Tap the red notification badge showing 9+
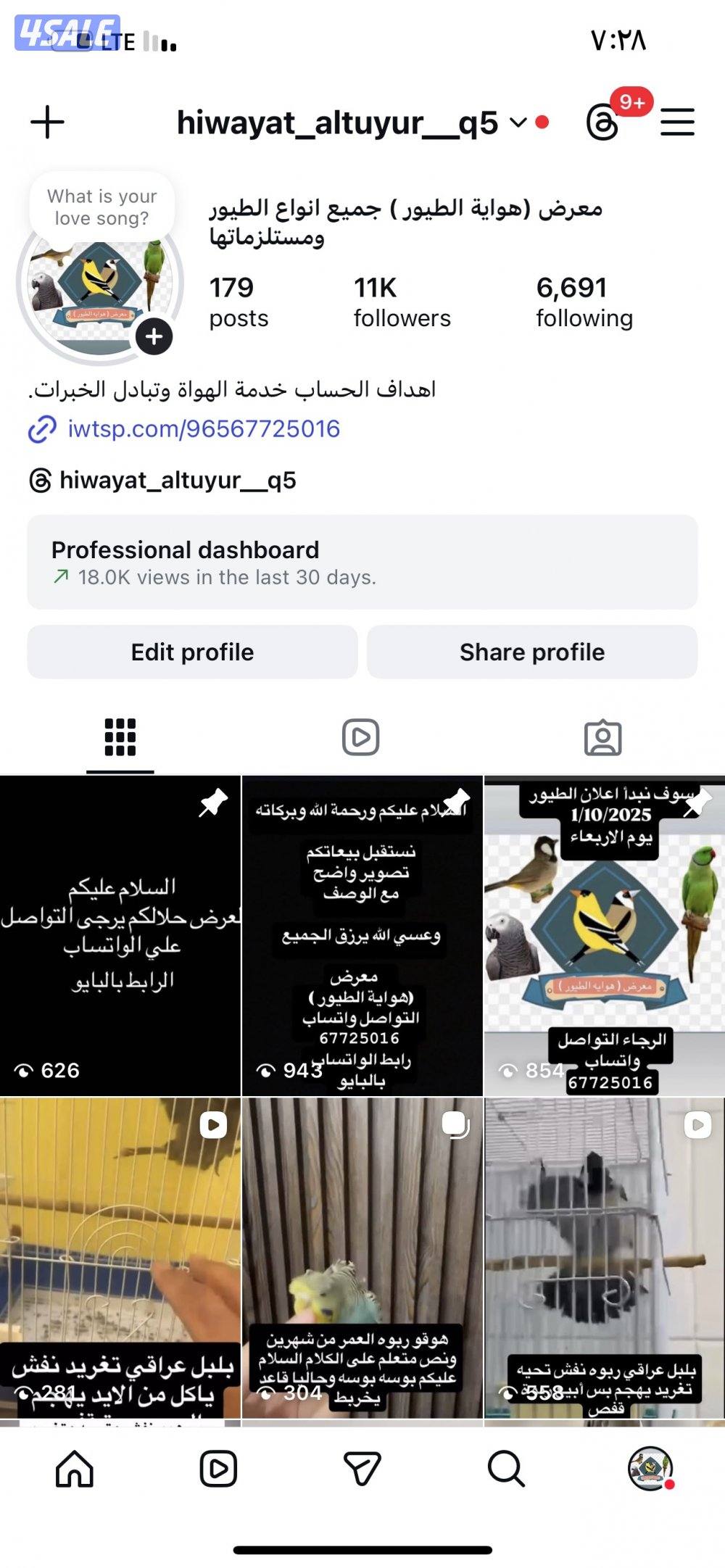 click(629, 104)
